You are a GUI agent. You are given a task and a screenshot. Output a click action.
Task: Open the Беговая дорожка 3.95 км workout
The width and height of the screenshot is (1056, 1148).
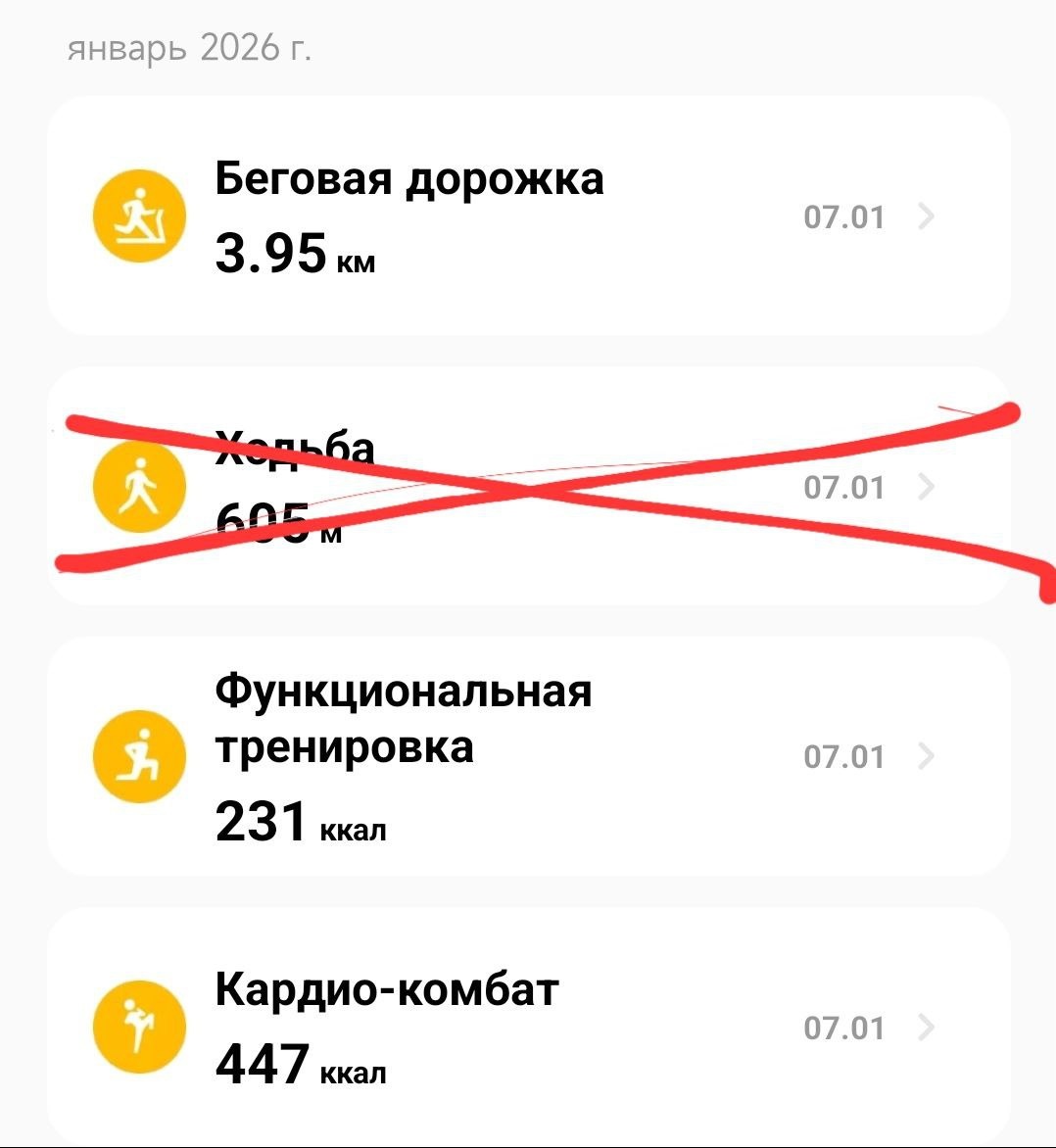click(x=529, y=216)
